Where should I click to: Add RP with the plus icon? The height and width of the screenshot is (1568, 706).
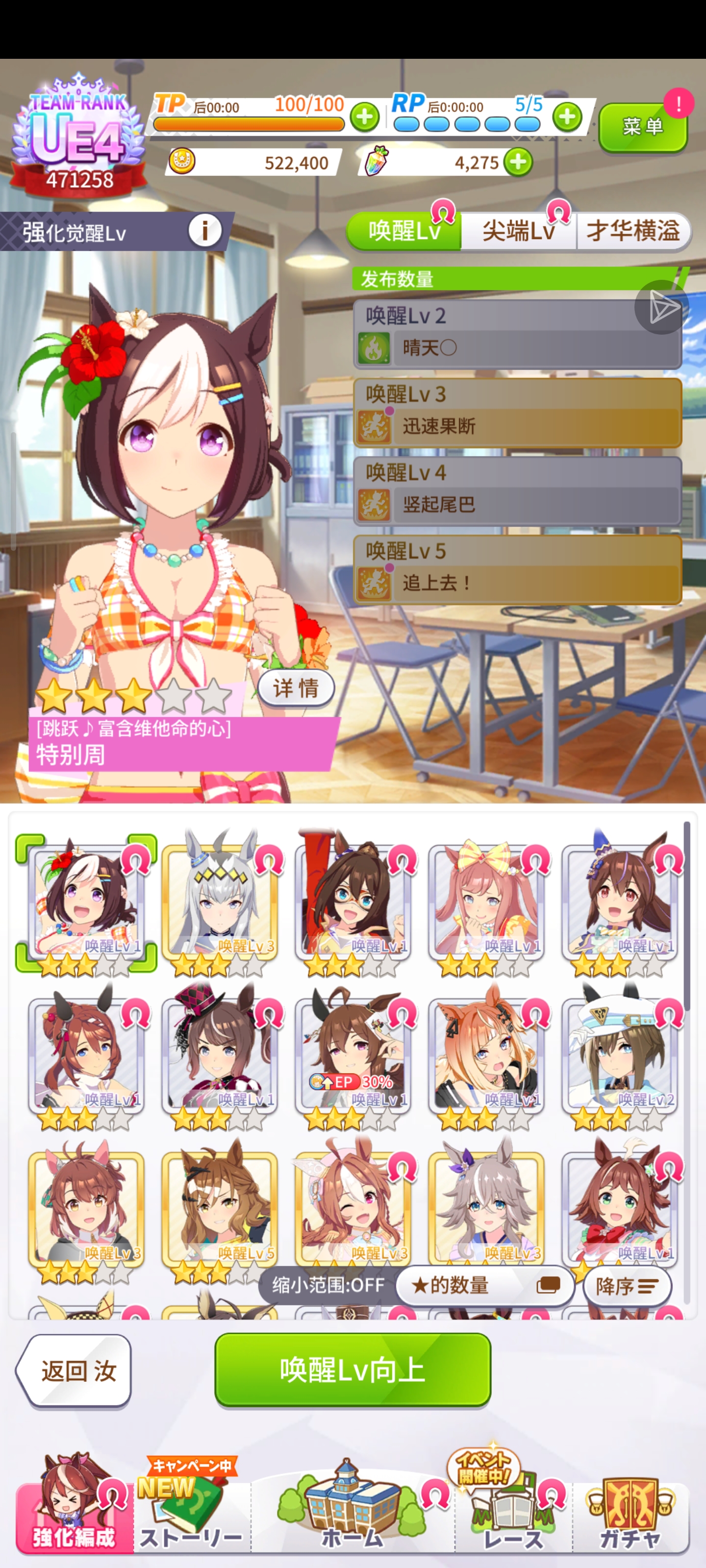point(567,116)
